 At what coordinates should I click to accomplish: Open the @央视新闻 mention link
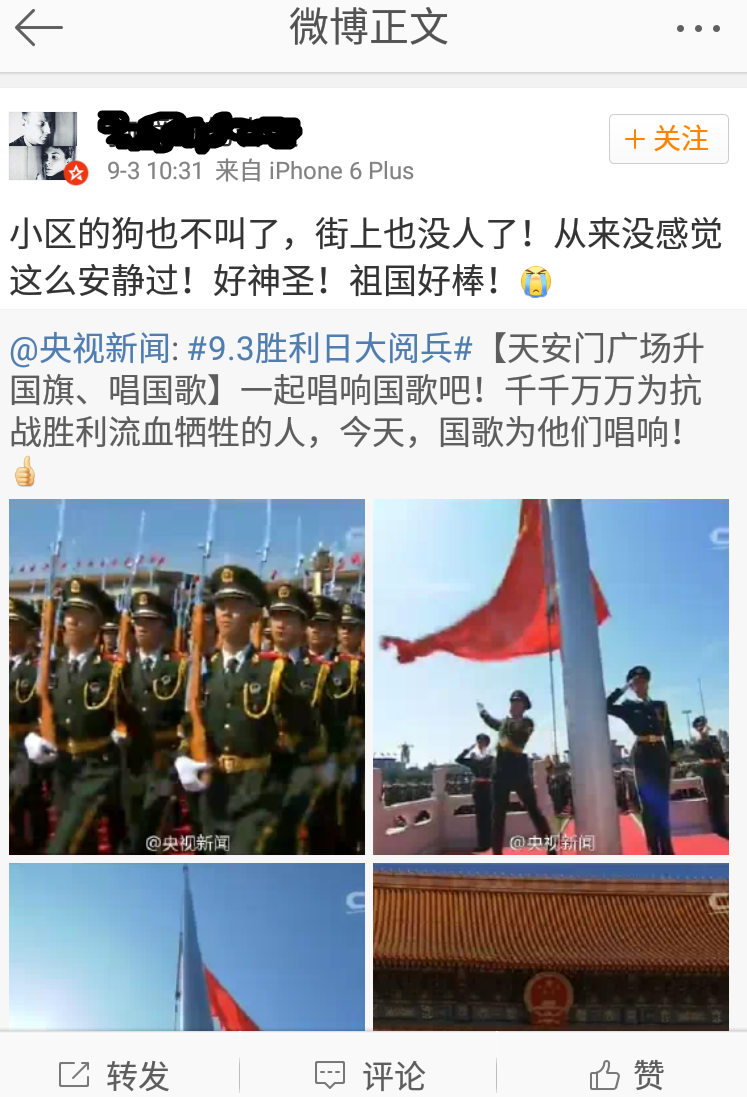pyautogui.click(x=89, y=350)
